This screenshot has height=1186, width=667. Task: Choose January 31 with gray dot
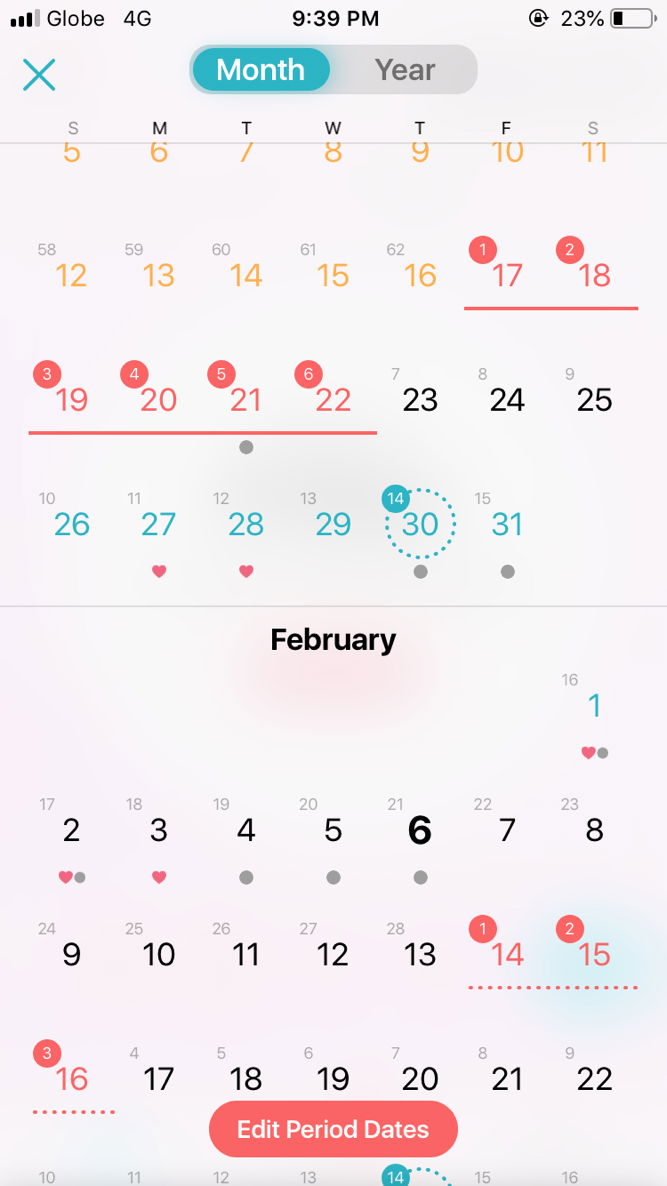(x=507, y=524)
